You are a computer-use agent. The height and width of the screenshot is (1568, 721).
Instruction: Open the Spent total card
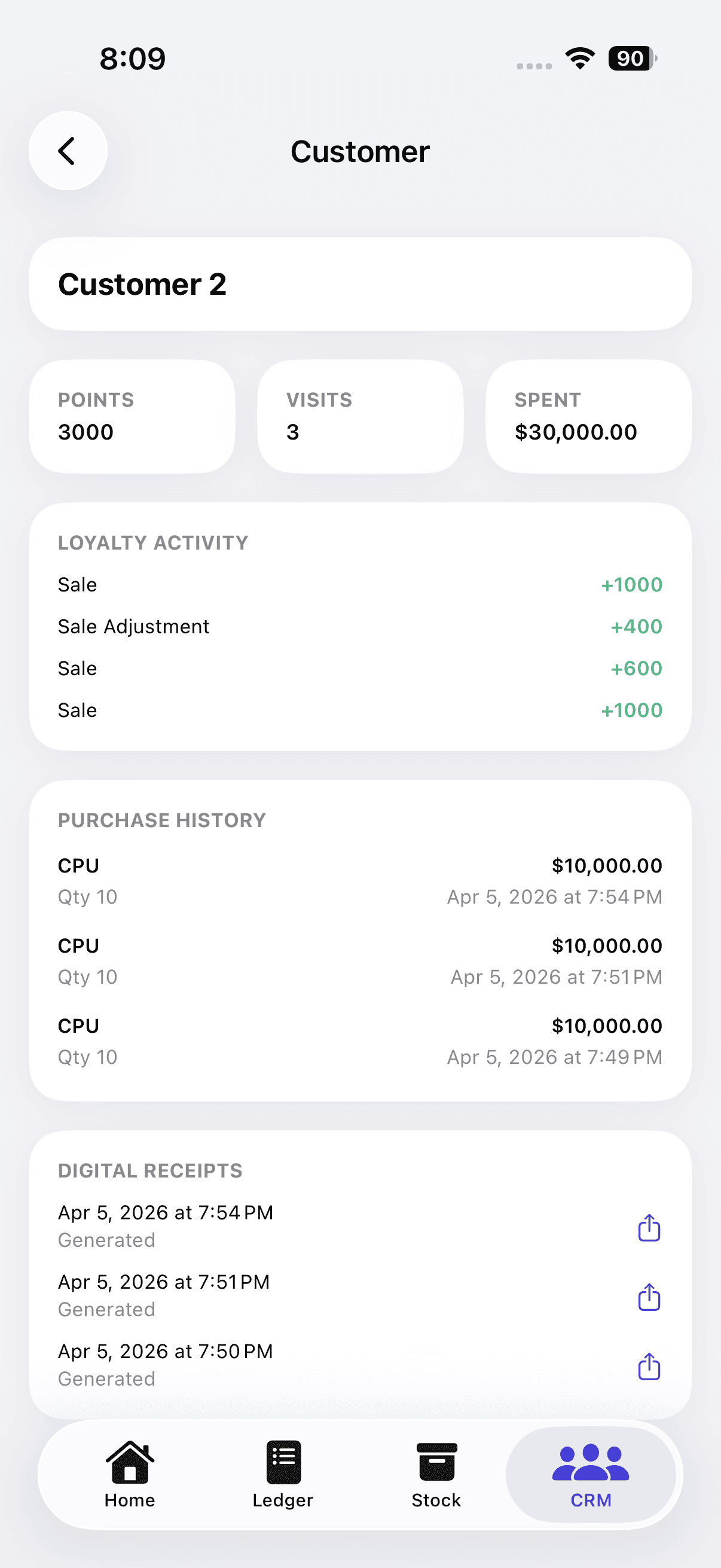[x=589, y=416]
